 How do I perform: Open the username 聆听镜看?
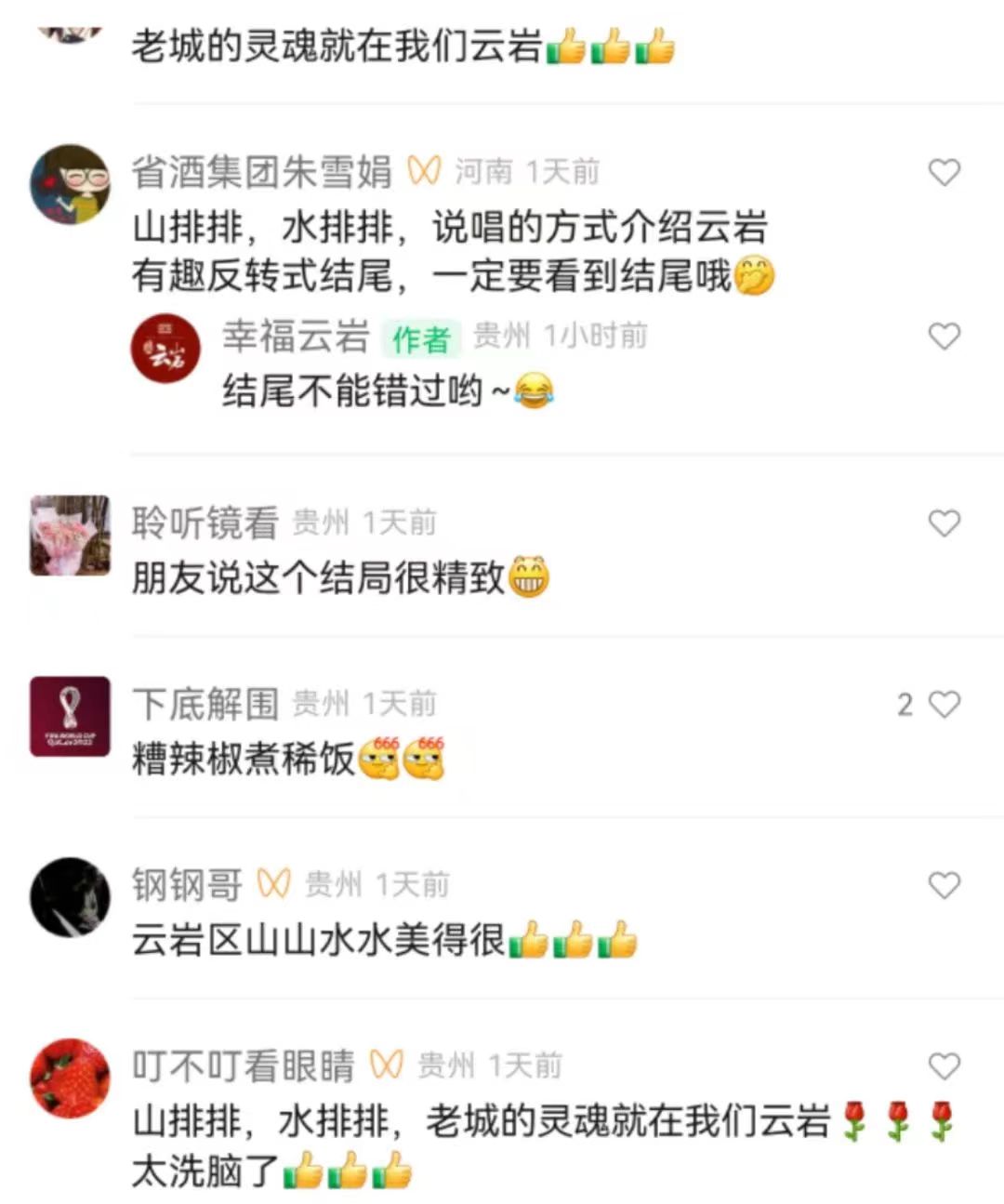205,523
